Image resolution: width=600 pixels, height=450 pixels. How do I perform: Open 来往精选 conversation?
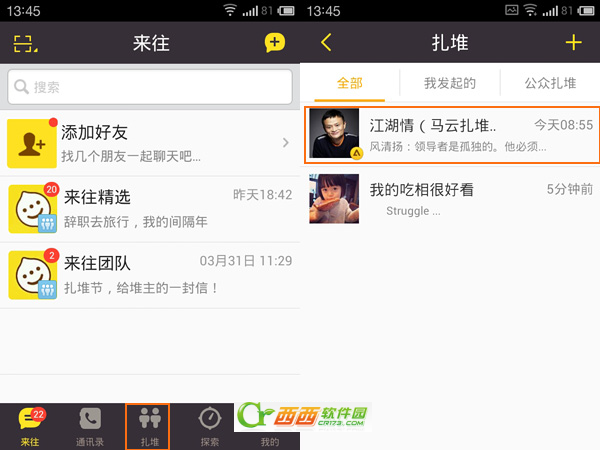coord(150,207)
